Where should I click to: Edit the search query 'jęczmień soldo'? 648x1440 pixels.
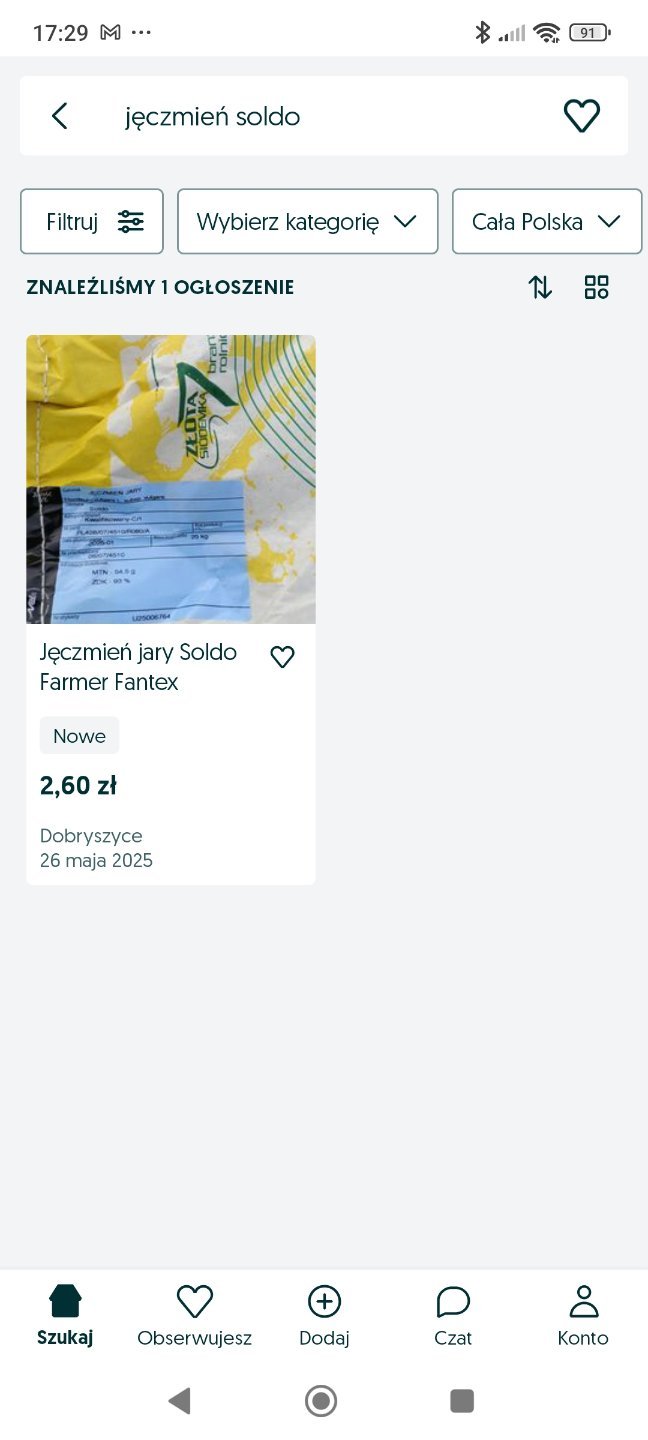(300, 117)
